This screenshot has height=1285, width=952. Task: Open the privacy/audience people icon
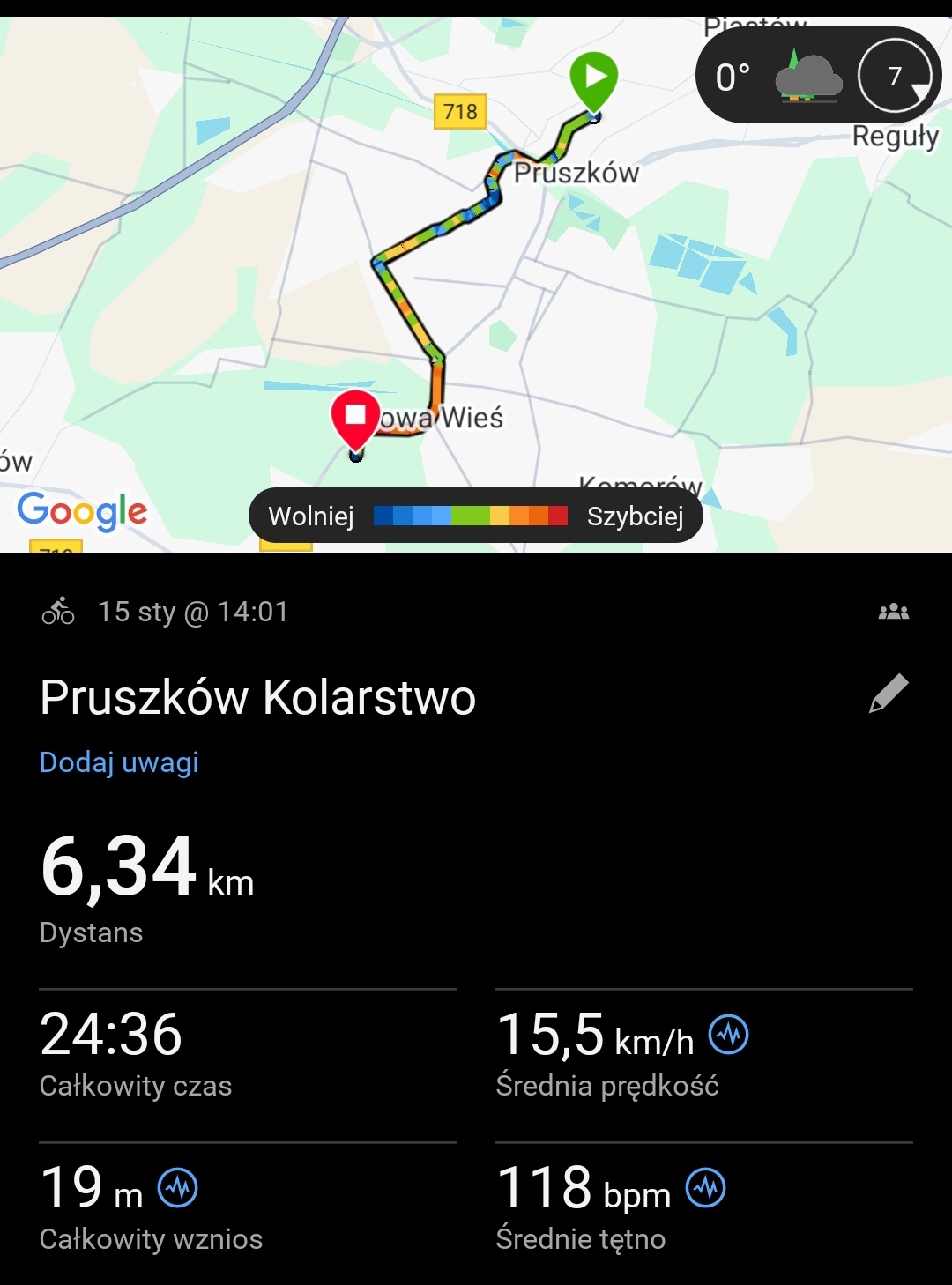(x=893, y=612)
